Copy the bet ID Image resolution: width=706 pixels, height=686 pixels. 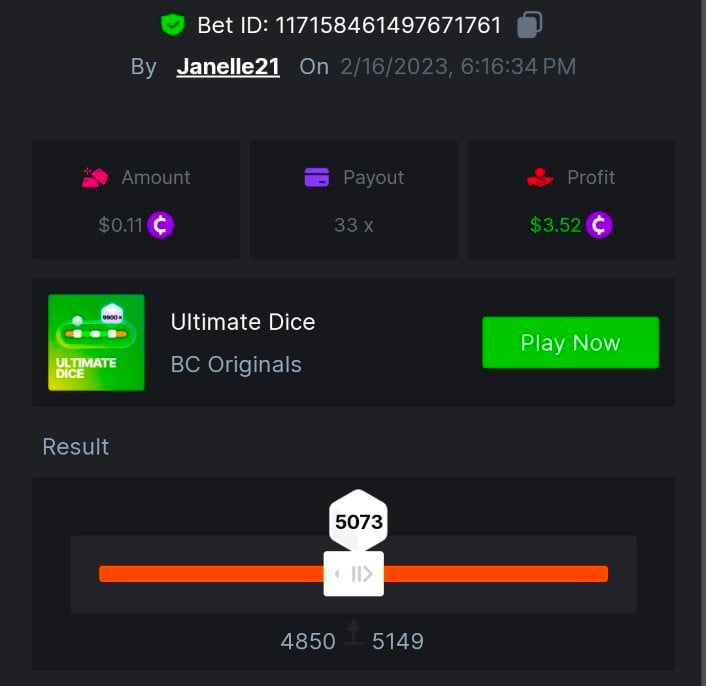(x=530, y=24)
